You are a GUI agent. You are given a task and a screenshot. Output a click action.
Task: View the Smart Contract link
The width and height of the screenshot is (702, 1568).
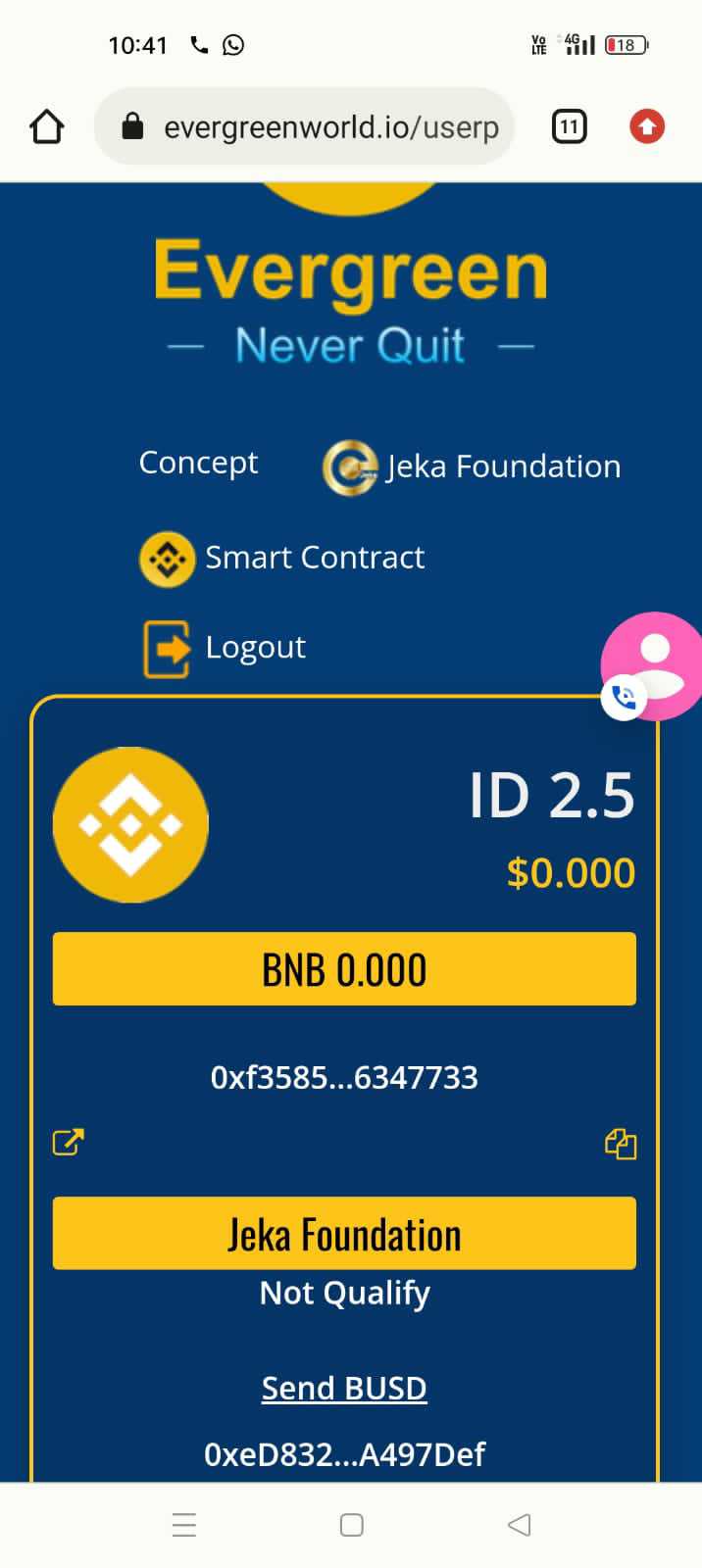pyautogui.click(x=282, y=558)
